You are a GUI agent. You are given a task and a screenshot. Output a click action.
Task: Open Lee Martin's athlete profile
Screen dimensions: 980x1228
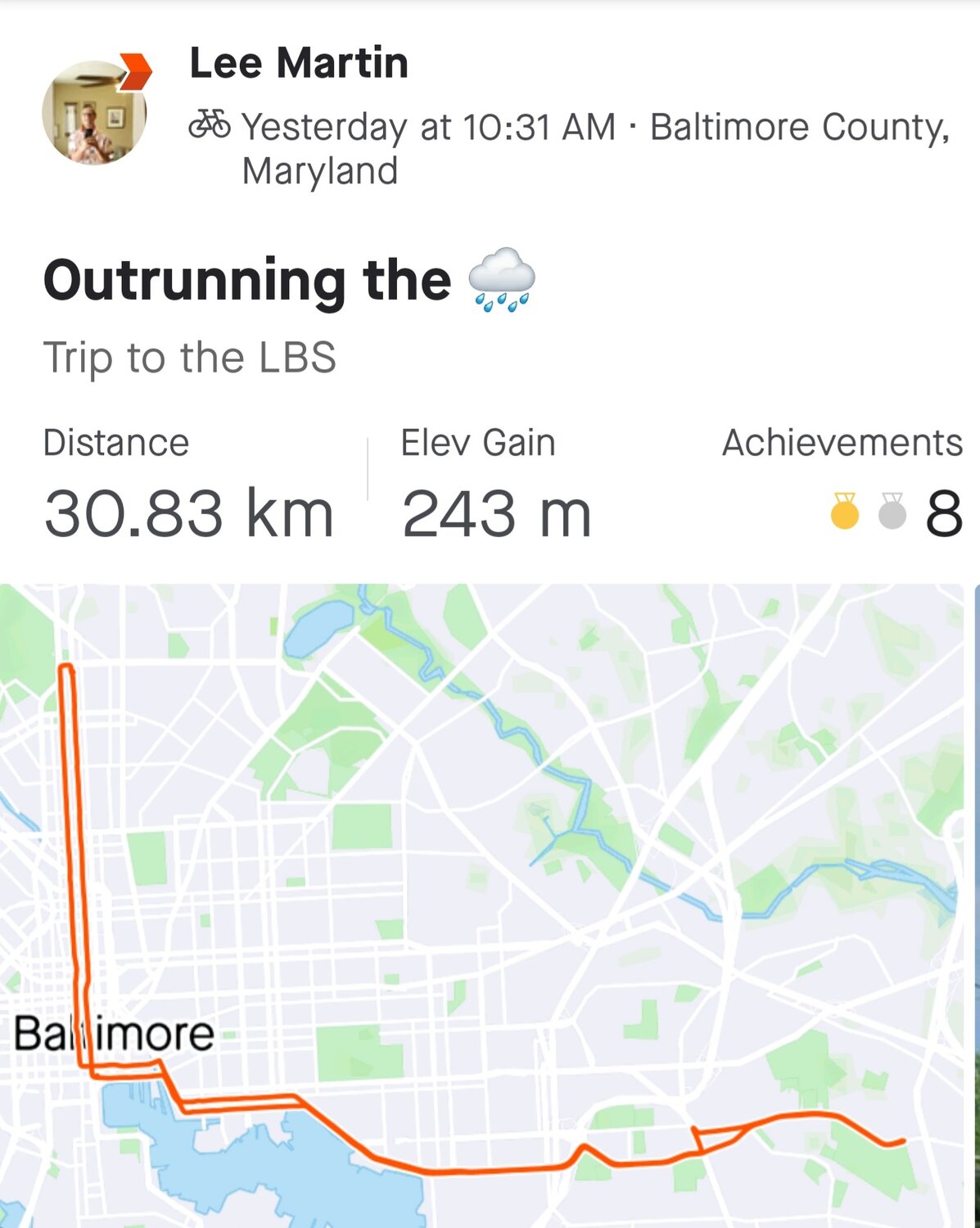click(298, 63)
